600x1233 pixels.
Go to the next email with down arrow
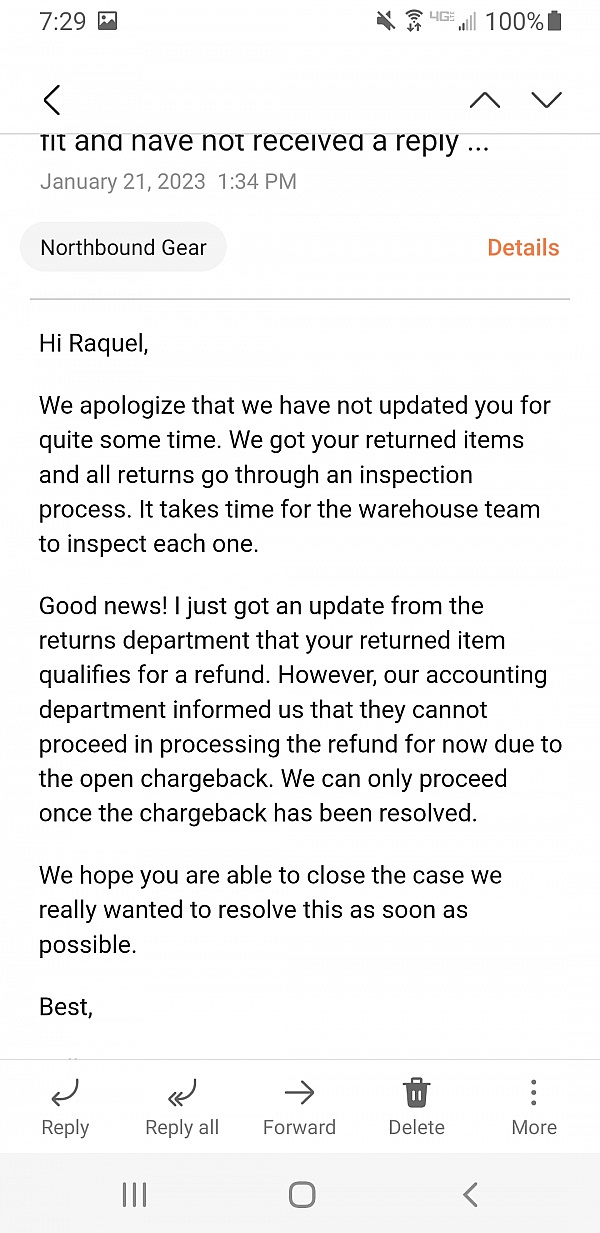tap(546, 100)
